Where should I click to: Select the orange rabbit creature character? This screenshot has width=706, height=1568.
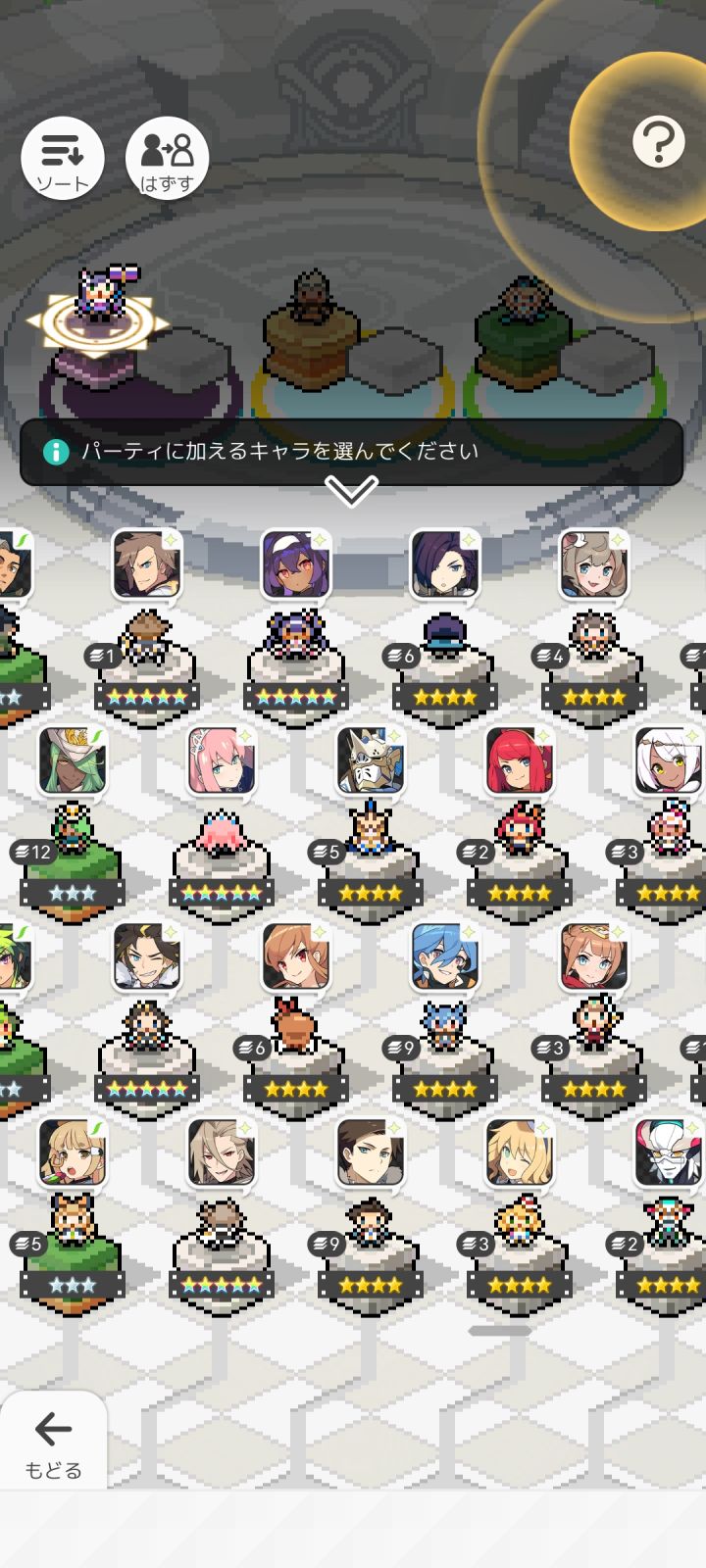(x=294, y=1024)
